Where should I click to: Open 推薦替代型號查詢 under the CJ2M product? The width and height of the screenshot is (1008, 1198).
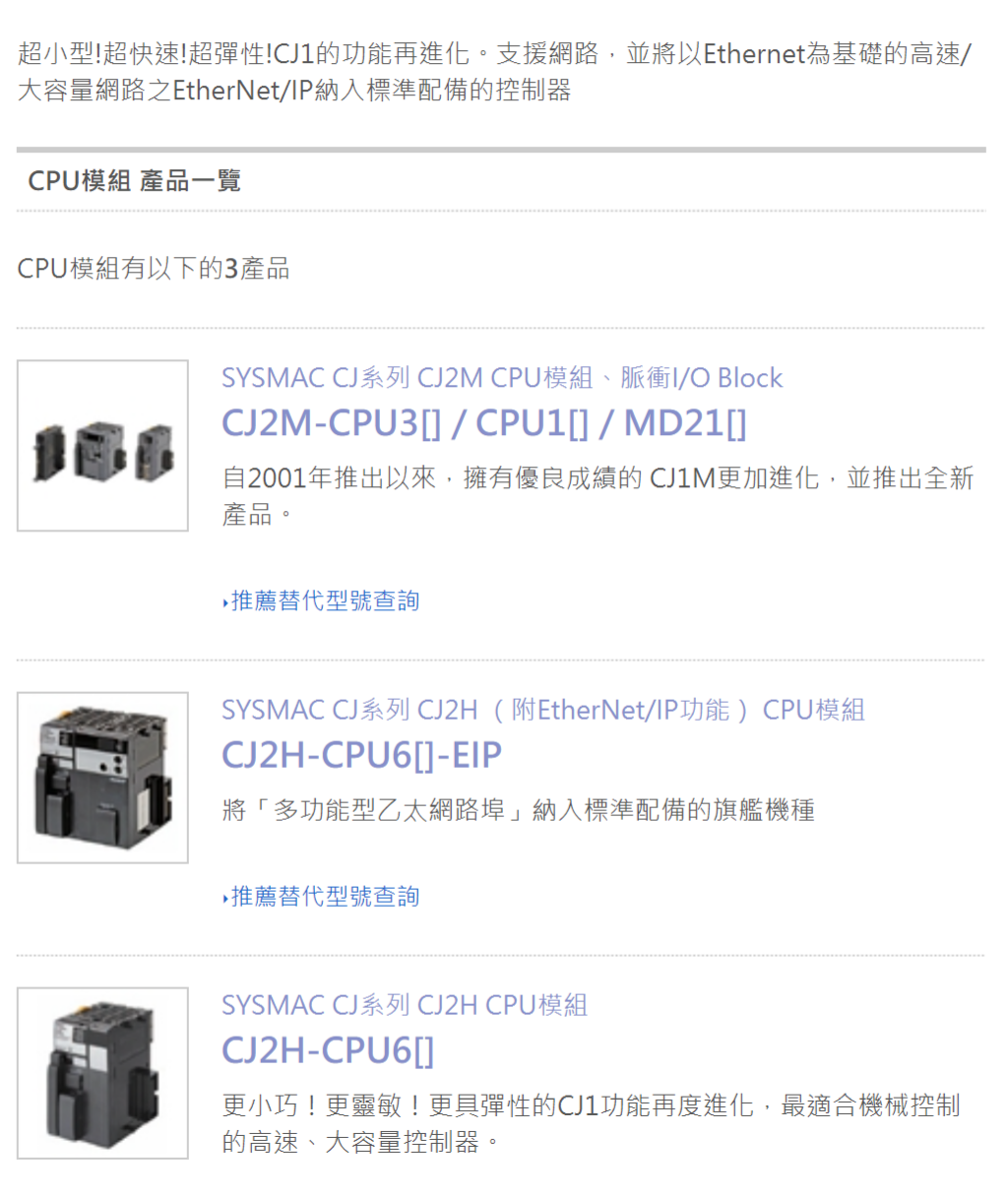(x=324, y=600)
